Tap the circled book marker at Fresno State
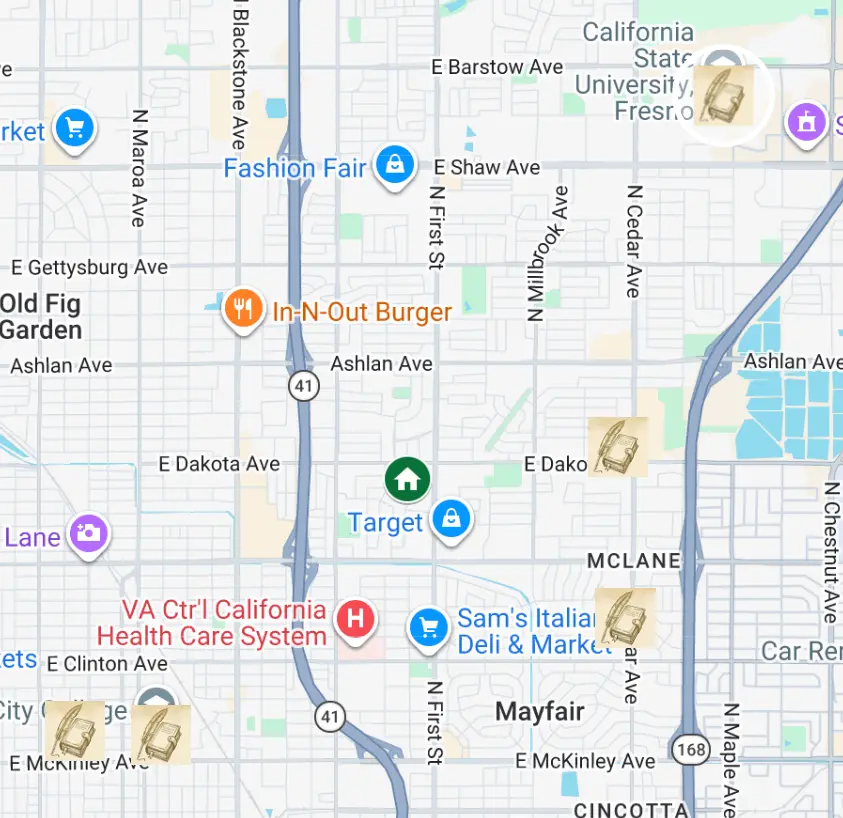 (724, 95)
